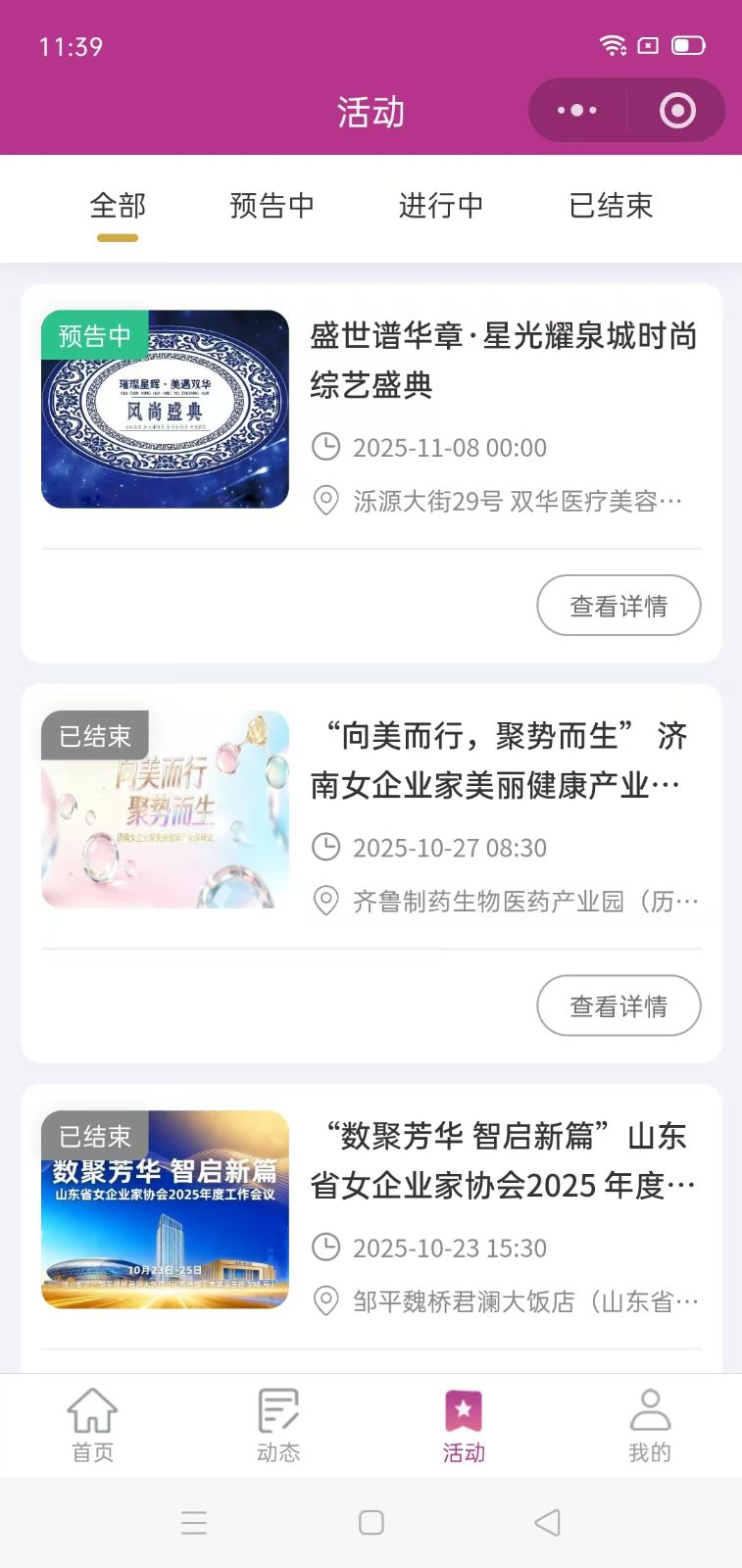Tap the system back button
Image resolution: width=742 pixels, height=1568 pixels.
(x=547, y=1522)
